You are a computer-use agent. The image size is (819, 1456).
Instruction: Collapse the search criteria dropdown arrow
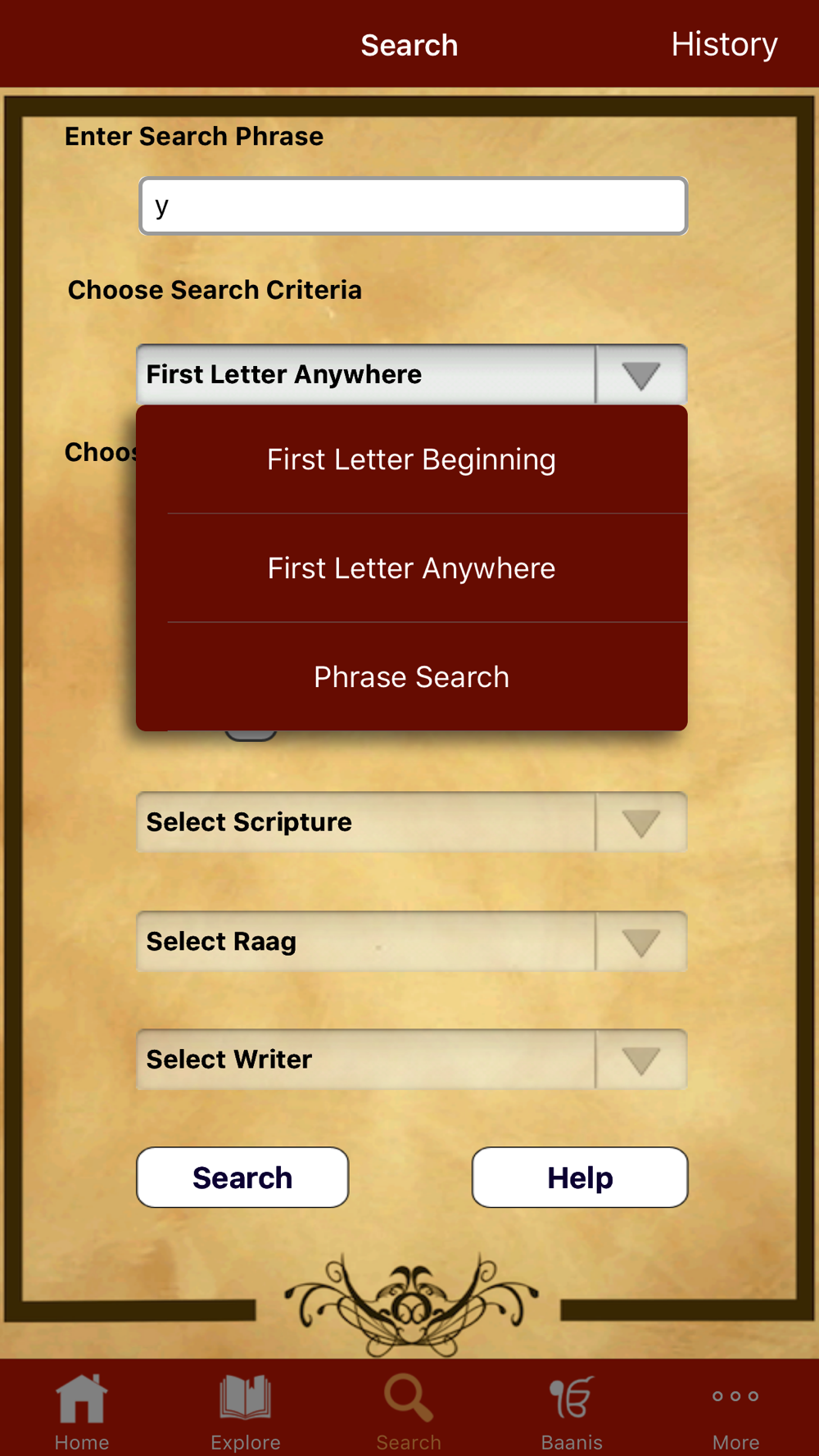click(640, 375)
